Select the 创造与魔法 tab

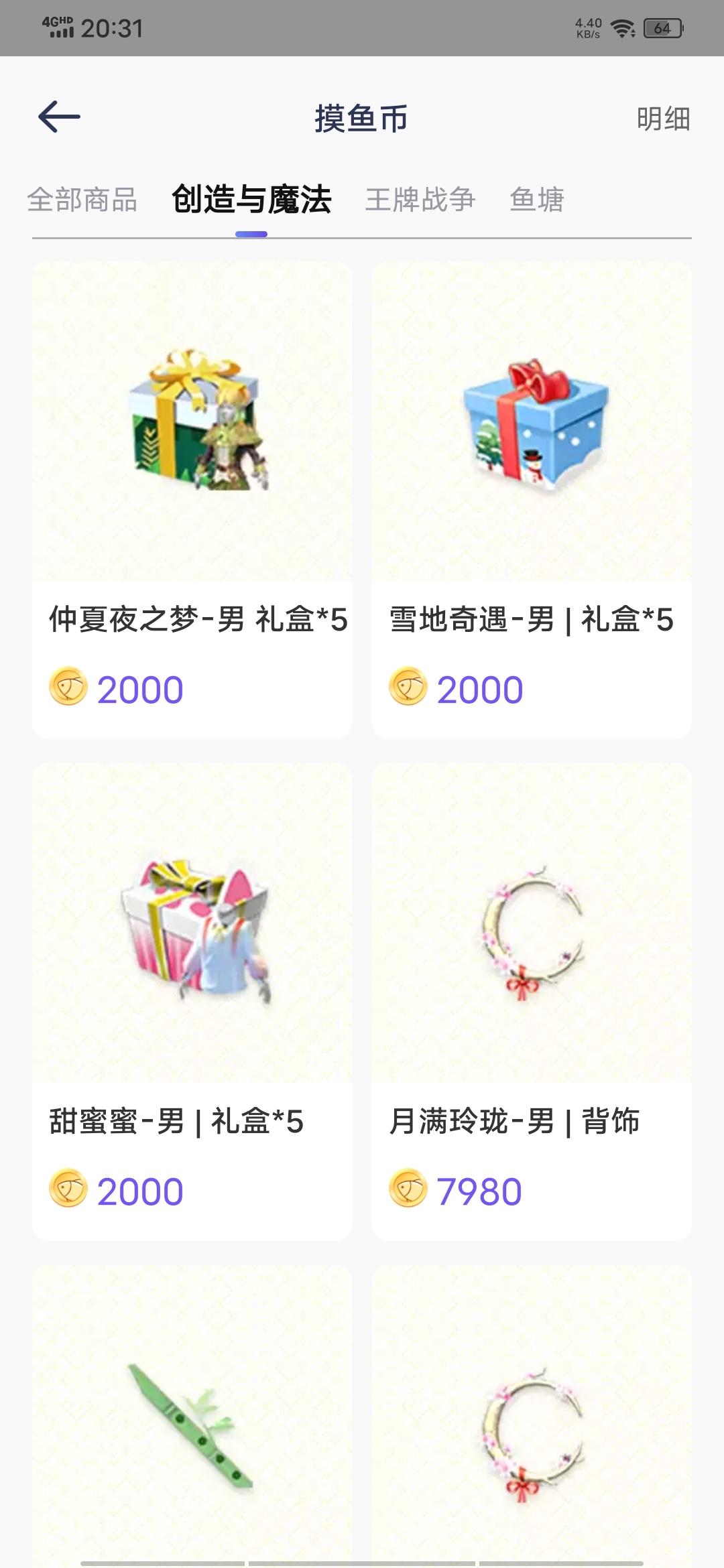[x=251, y=200]
